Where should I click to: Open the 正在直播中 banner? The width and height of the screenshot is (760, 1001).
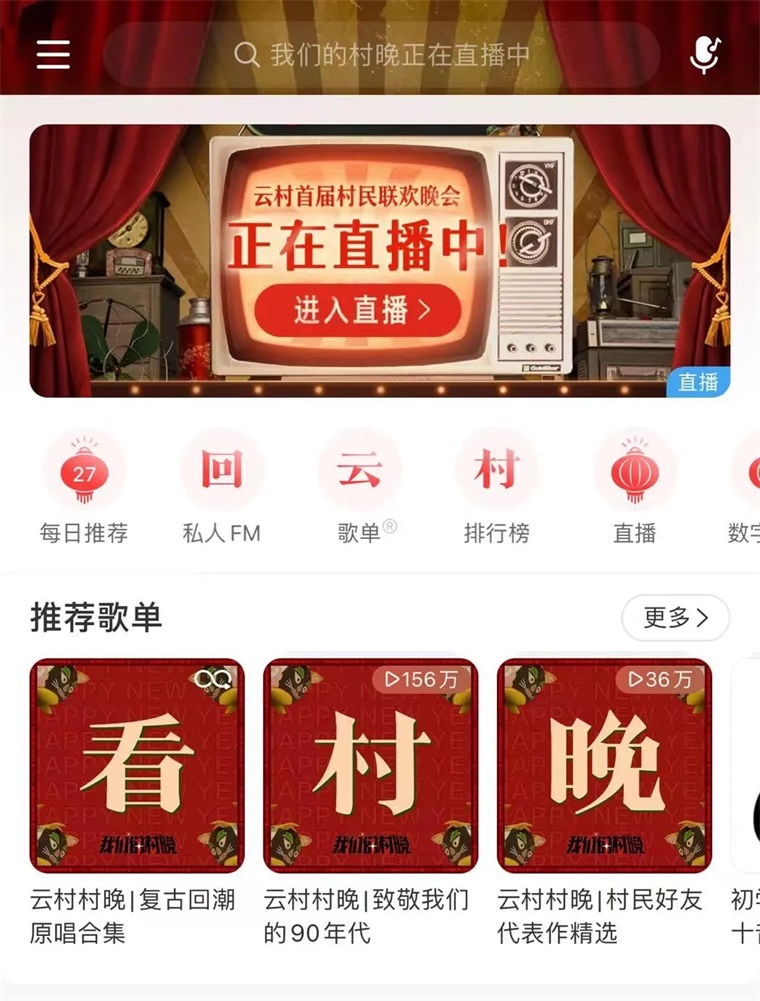(x=379, y=260)
